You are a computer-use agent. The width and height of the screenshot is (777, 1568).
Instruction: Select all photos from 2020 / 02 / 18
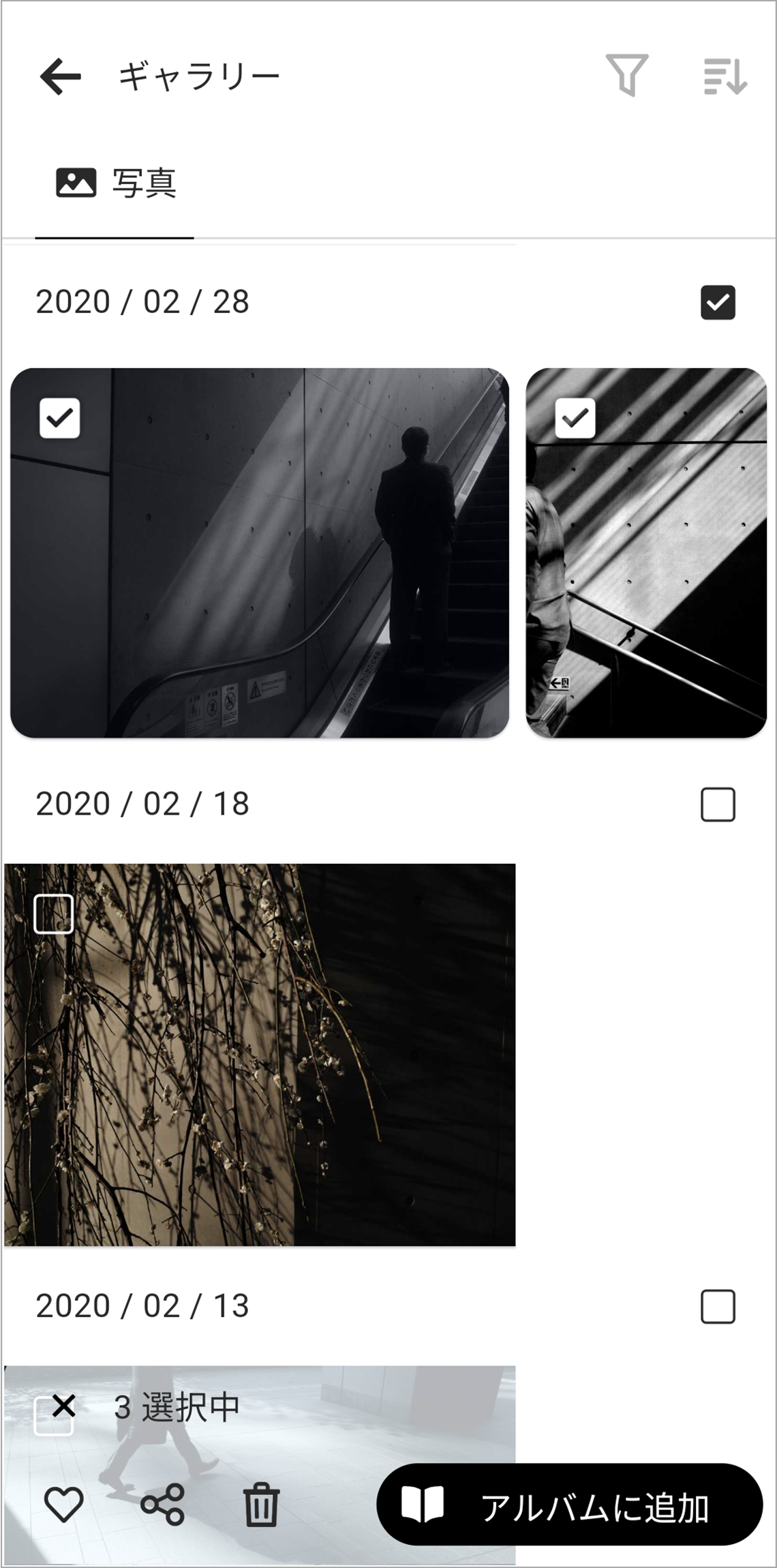(x=717, y=804)
